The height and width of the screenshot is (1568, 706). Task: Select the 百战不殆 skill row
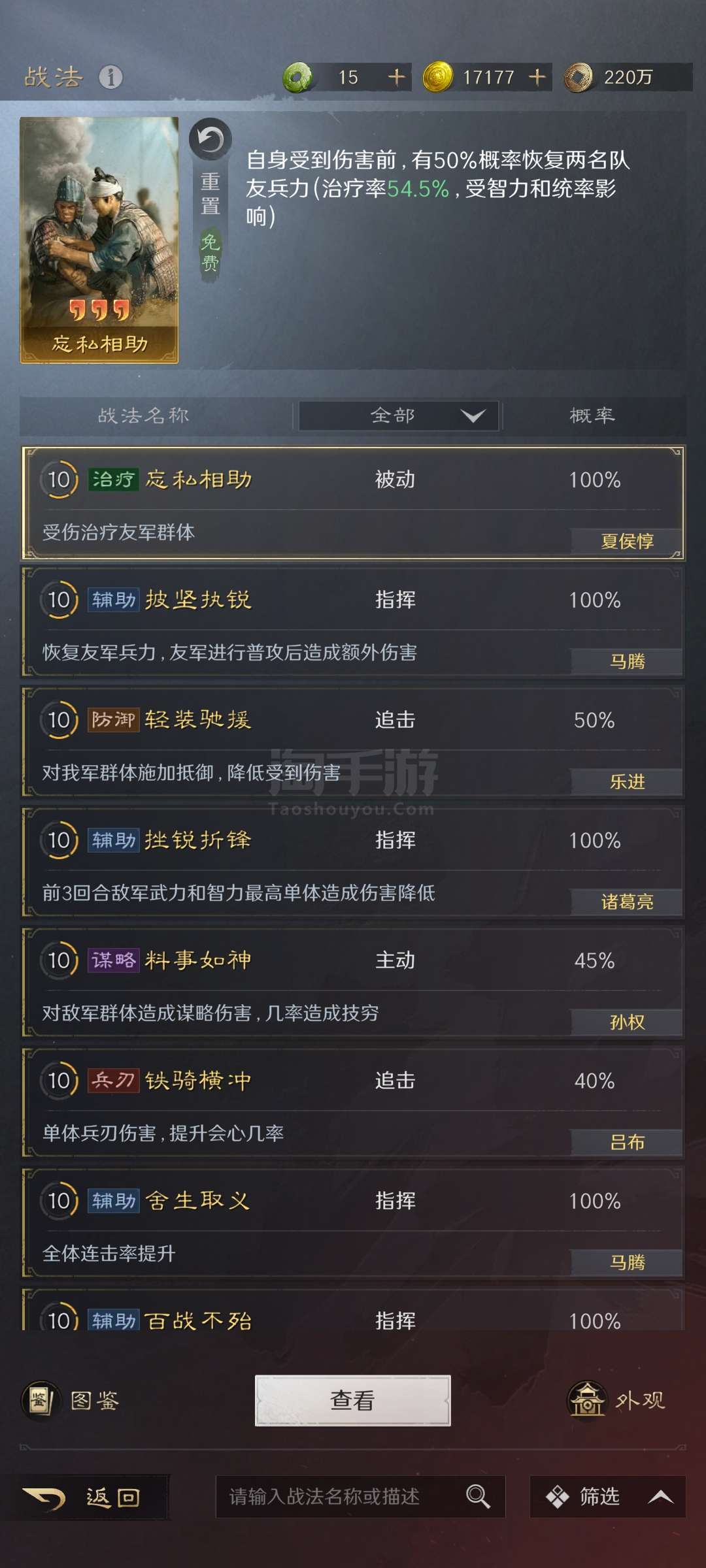pyautogui.click(x=353, y=1310)
